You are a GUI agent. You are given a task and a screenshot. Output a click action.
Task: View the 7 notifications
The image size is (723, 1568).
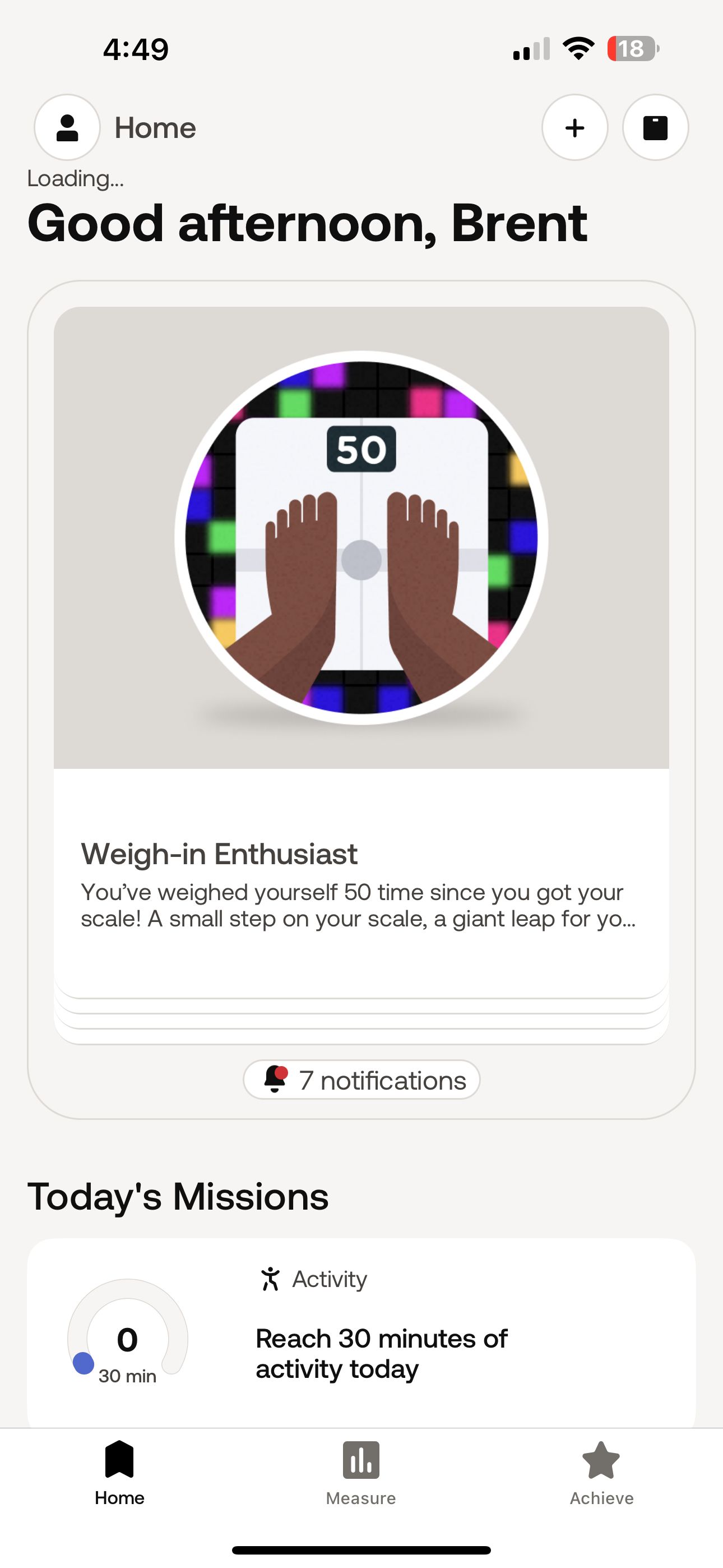coord(361,1080)
